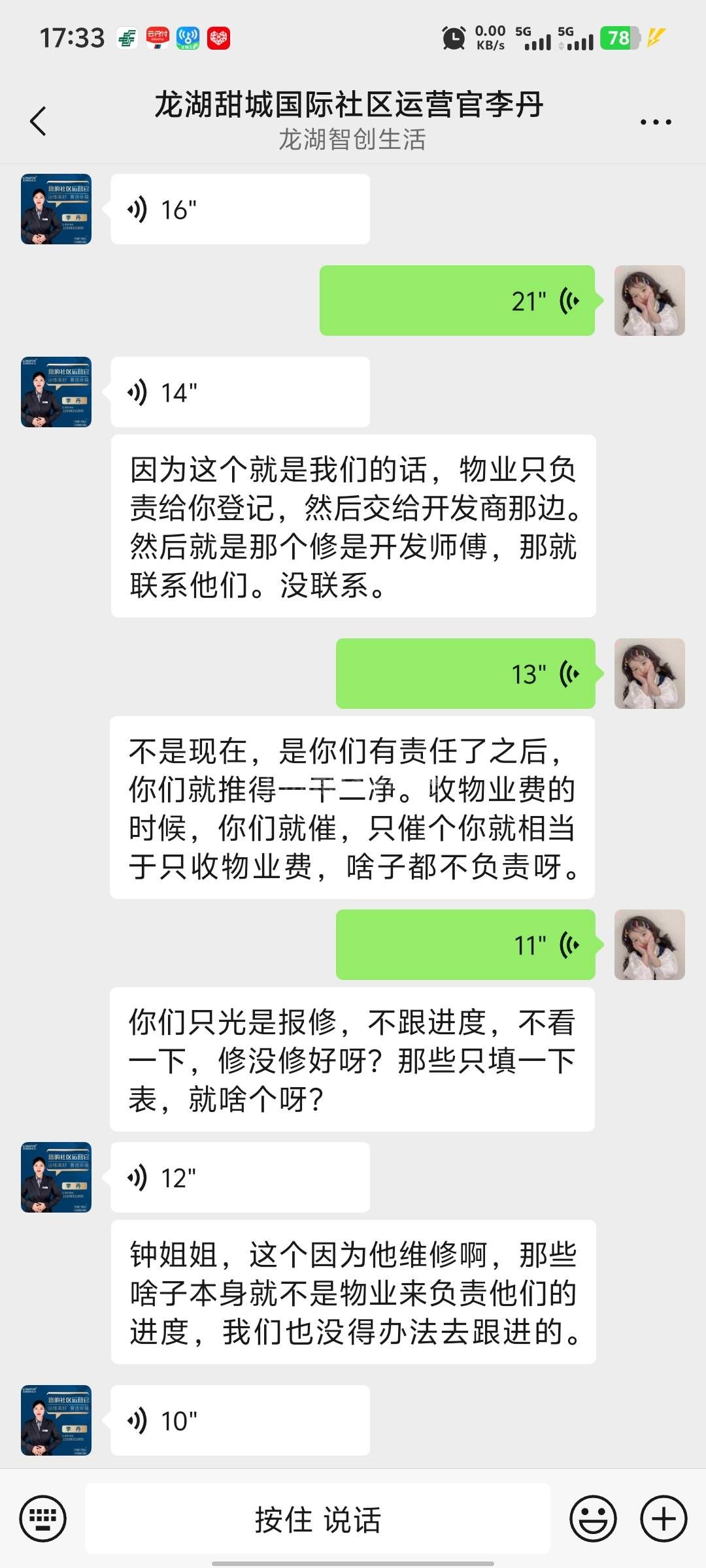Open your profile from the 21" message avatar

pyautogui.click(x=649, y=301)
